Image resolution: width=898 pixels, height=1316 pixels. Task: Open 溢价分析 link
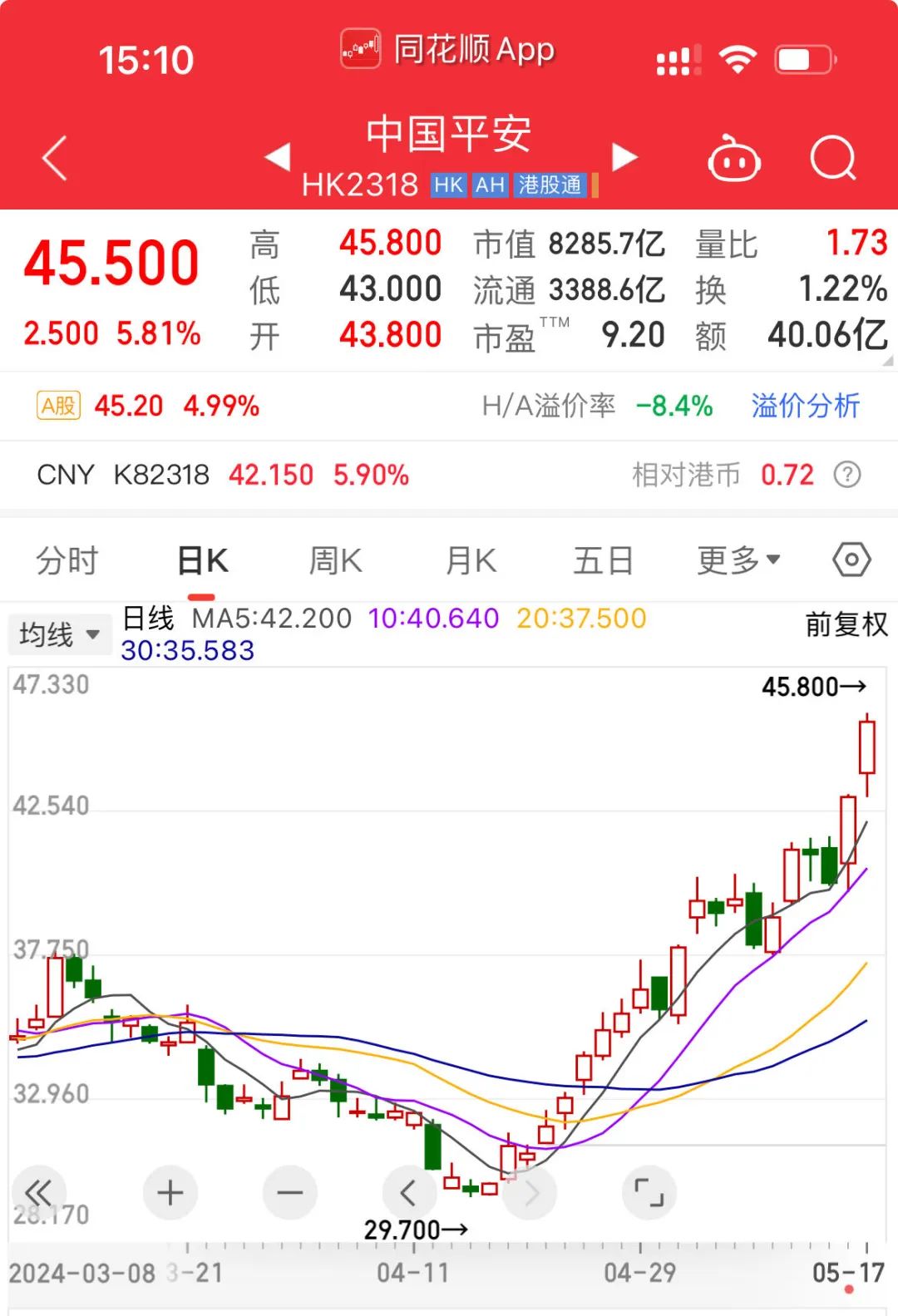click(x=805, y=406)
